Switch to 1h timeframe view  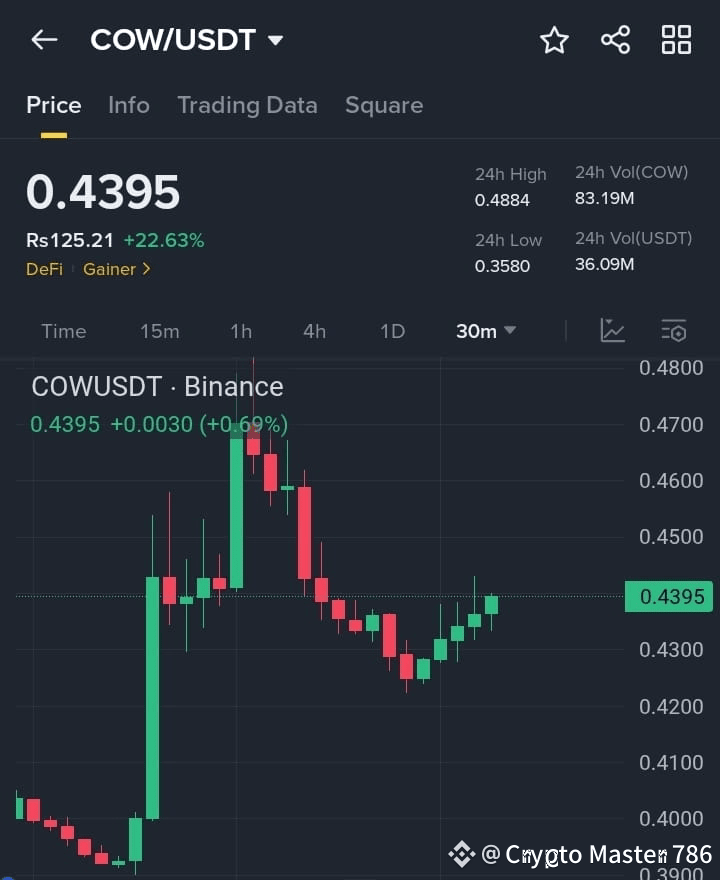click(x=241, y=331)
